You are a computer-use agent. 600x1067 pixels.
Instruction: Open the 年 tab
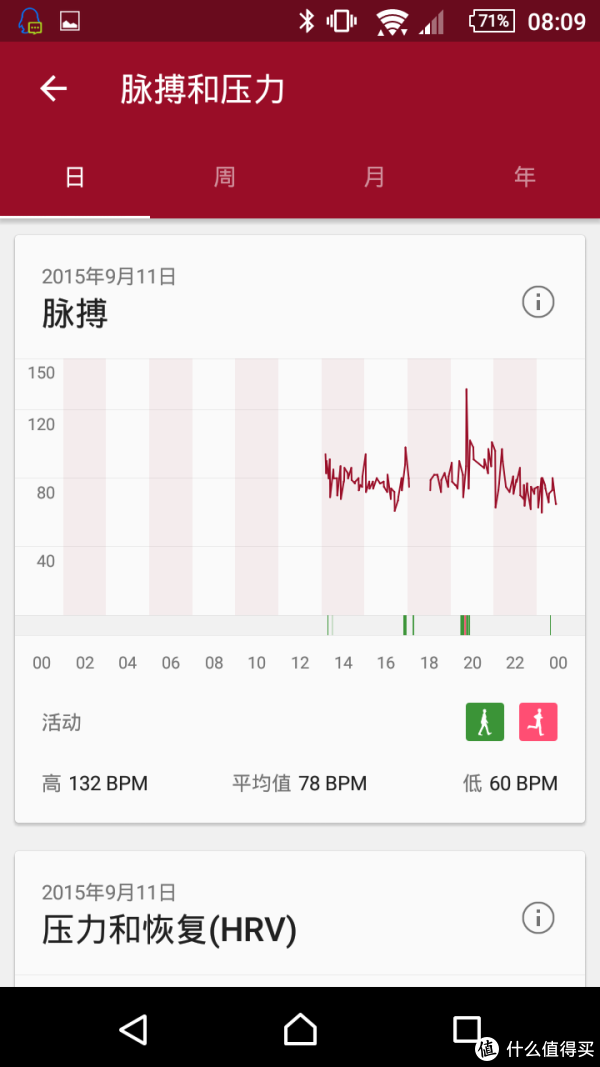(x=524, y=178)
